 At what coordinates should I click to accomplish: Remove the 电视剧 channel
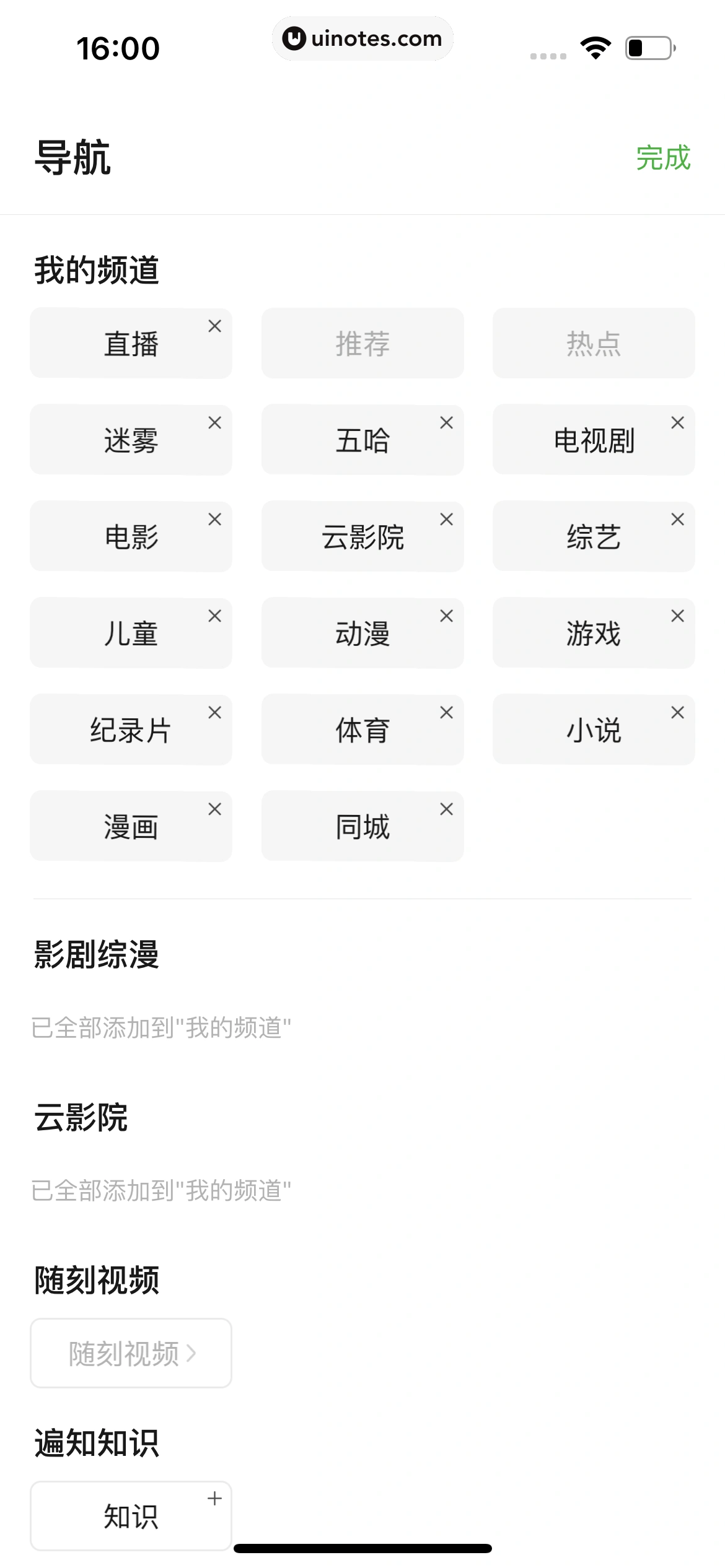pos(679,423)
